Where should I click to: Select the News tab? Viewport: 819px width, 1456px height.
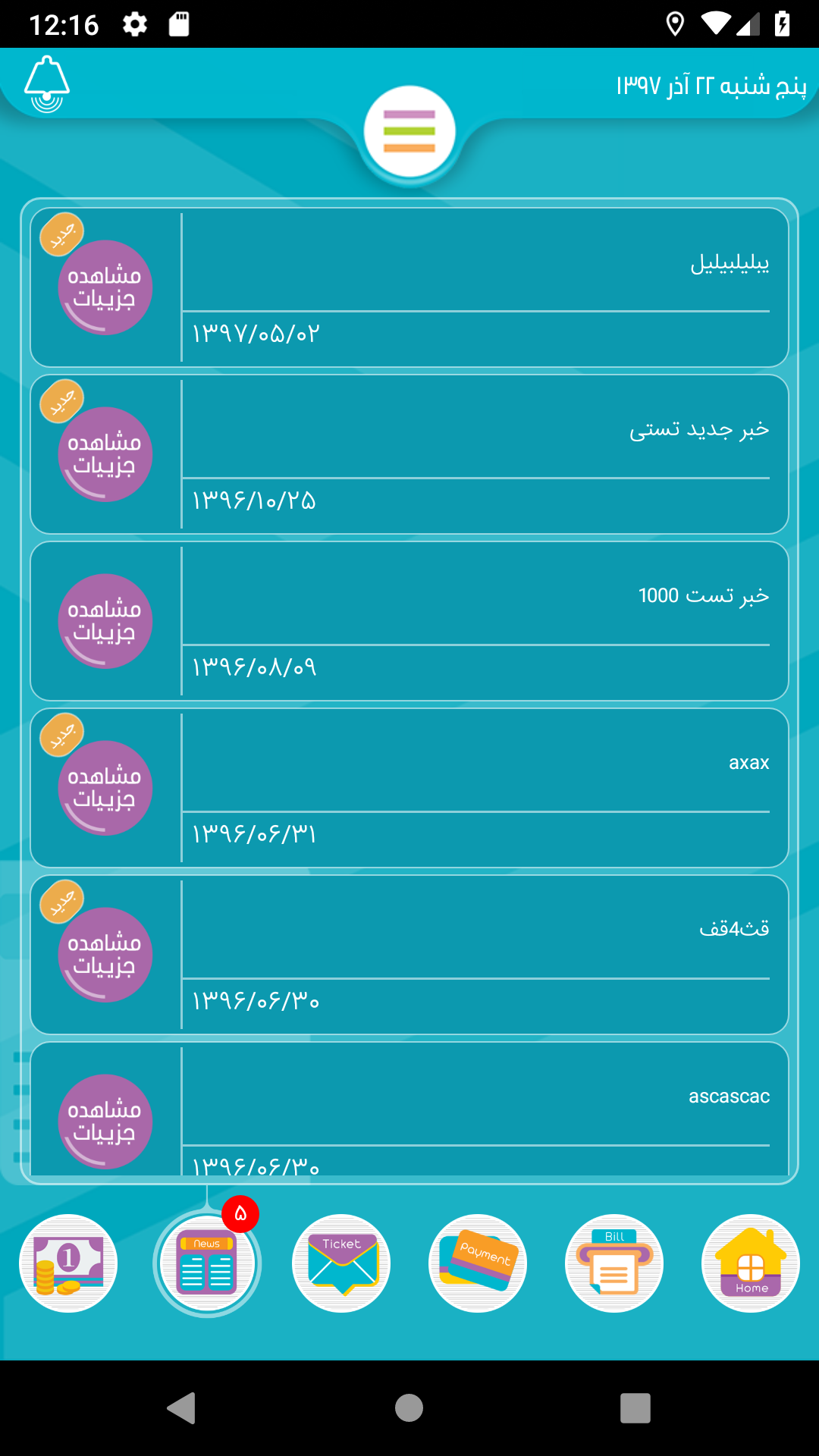coord(207,1263)
